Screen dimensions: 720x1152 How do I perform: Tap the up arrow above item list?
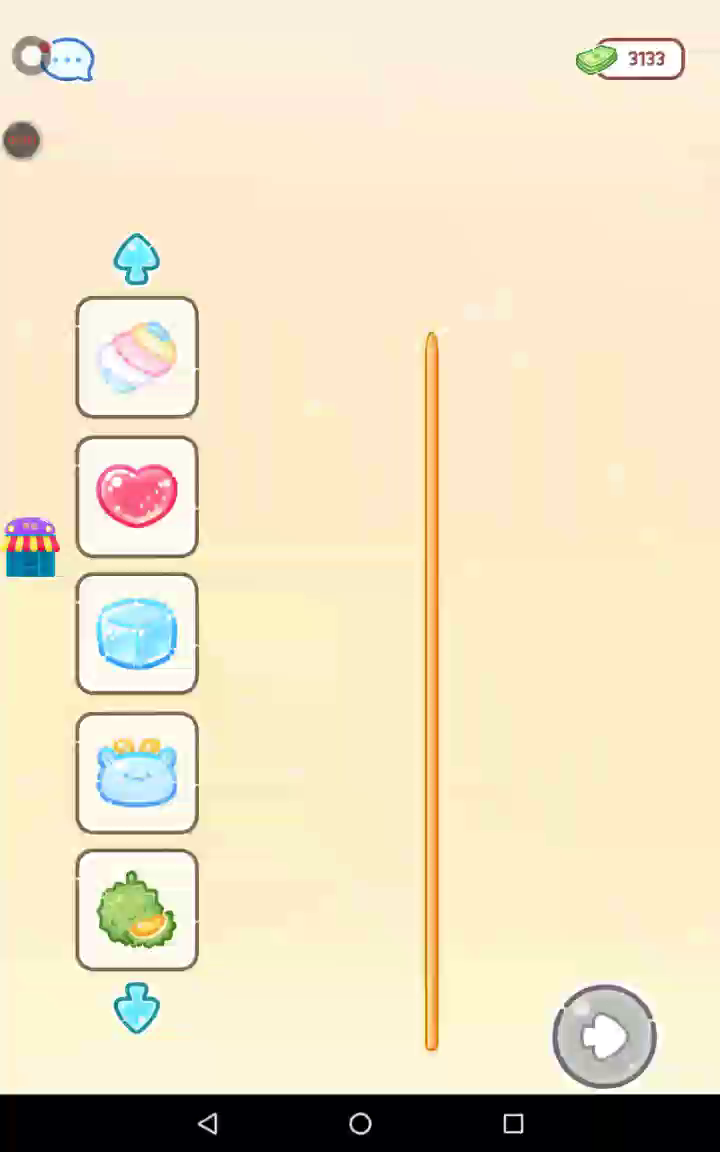[x=137, y=260]
